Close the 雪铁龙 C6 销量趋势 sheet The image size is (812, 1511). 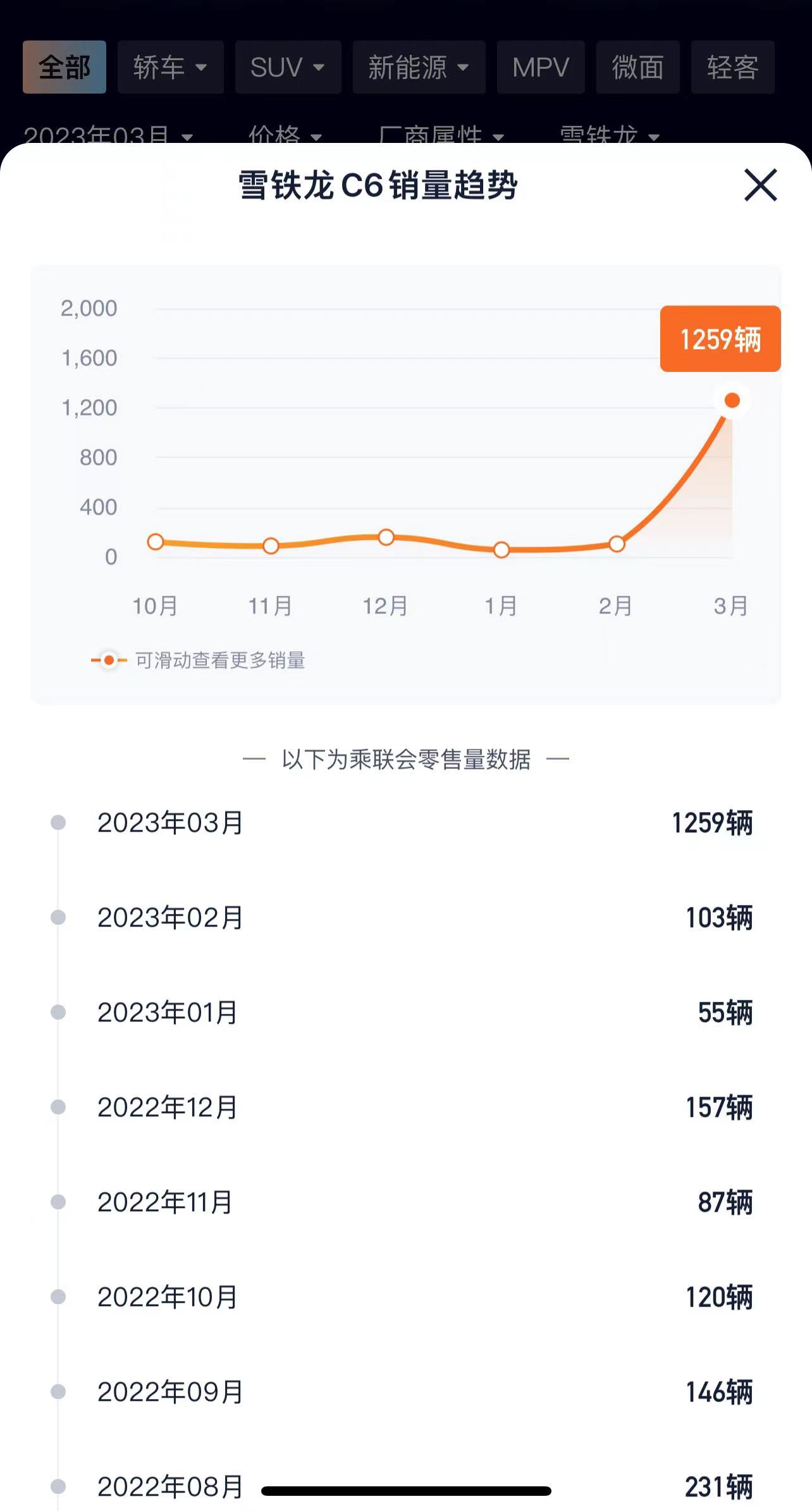point(760,185)
